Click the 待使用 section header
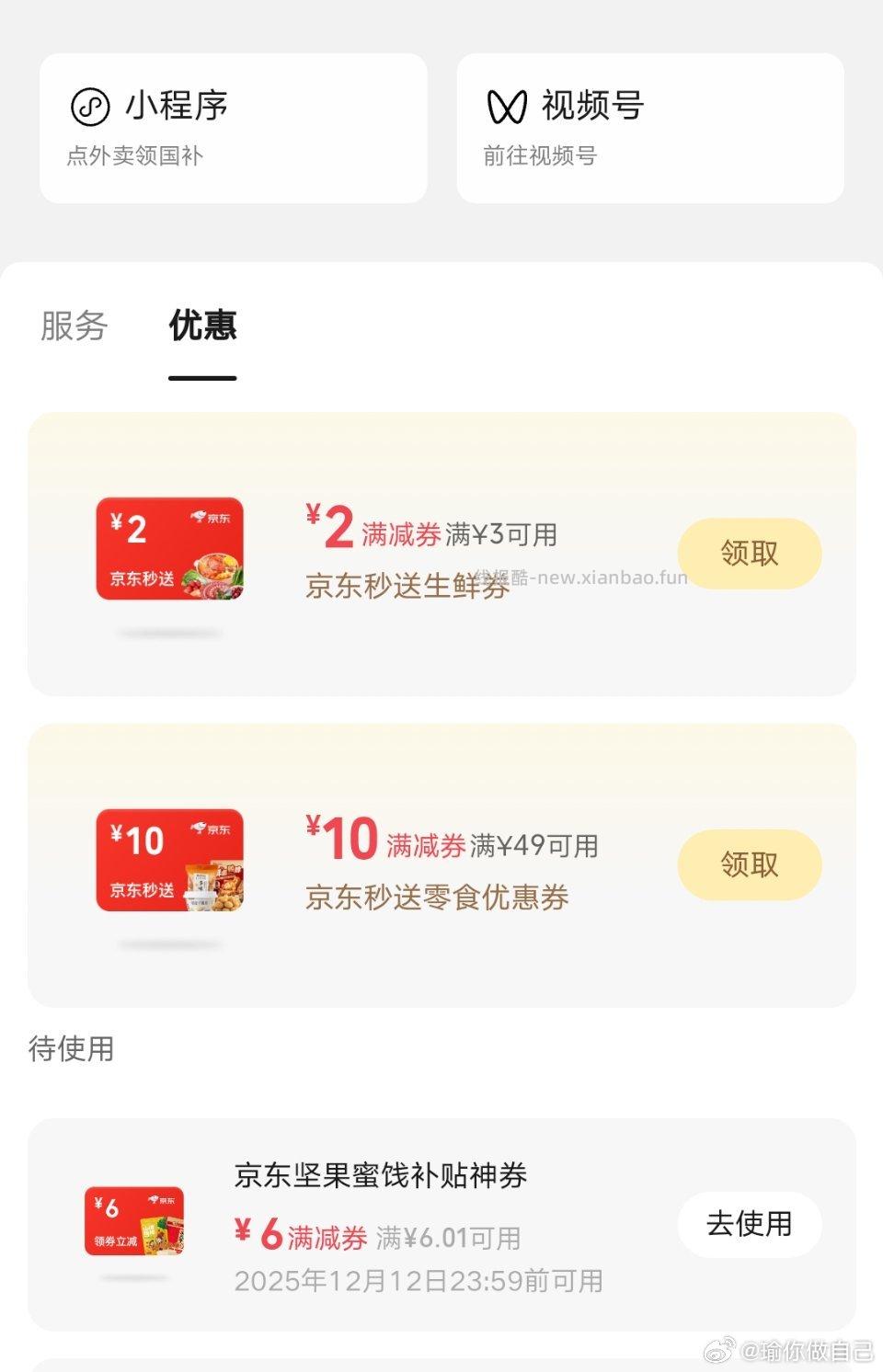This screenshot has height=1372, width=883. [69, 1049]
